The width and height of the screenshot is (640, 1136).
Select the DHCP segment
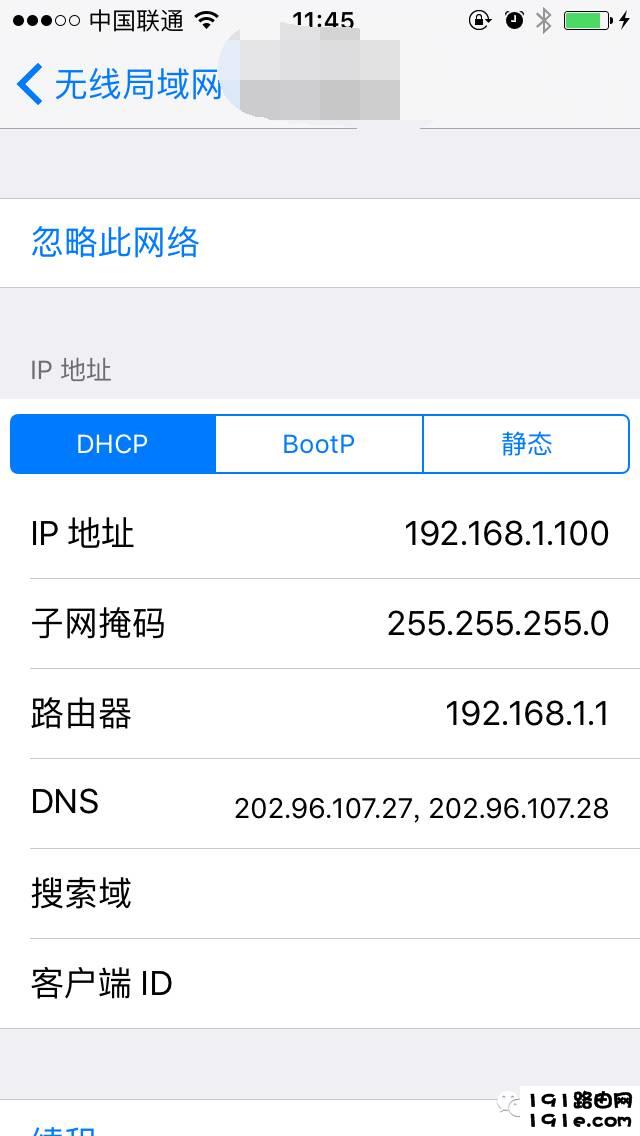(113, 443)
